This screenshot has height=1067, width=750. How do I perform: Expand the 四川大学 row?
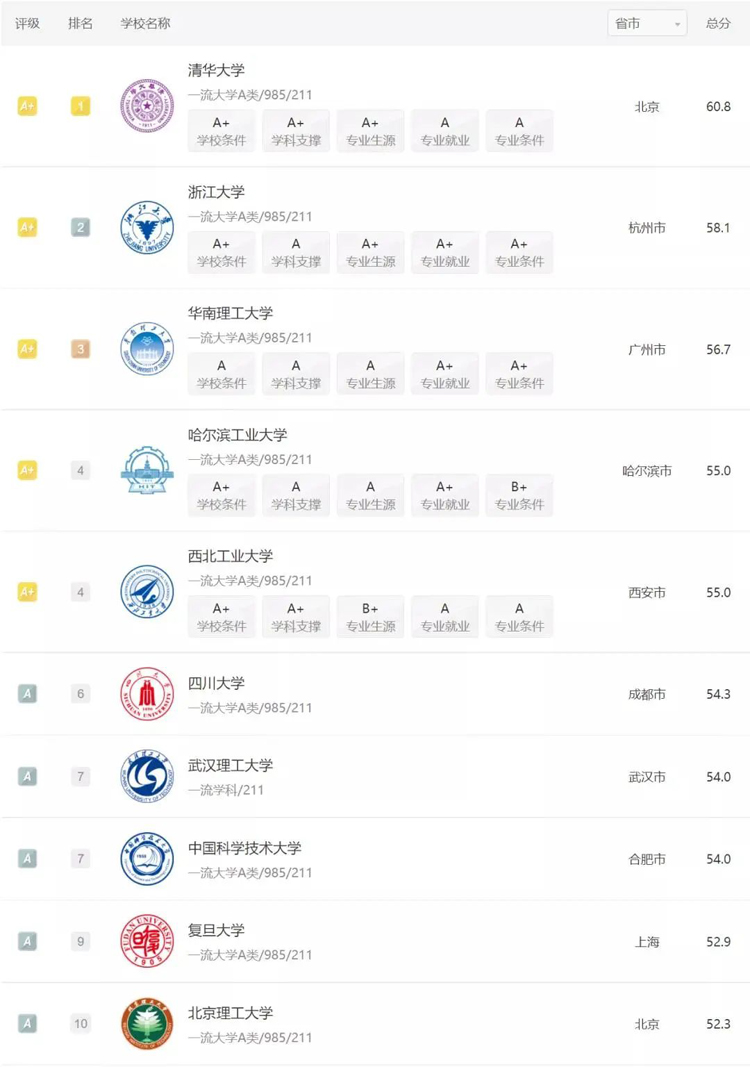[x=216, y=683]
